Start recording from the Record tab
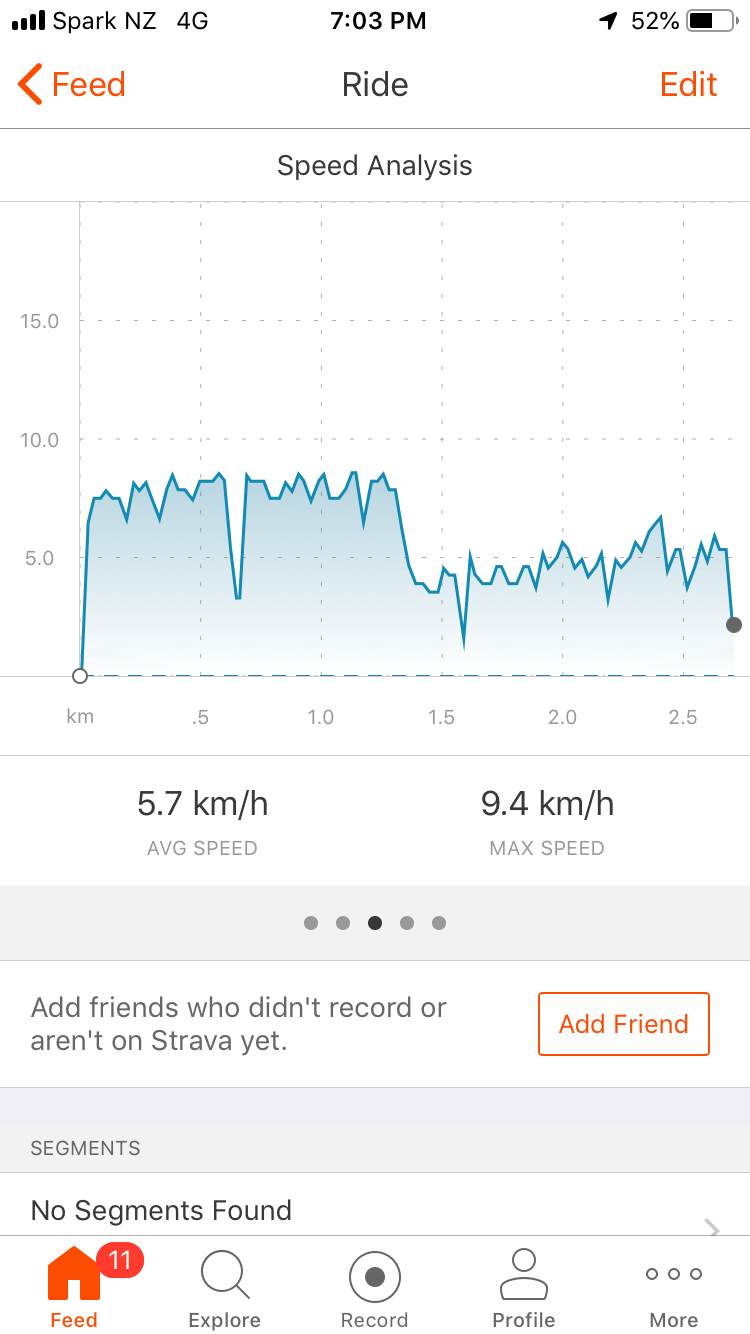750x1334 pixels. [374, 1289]
